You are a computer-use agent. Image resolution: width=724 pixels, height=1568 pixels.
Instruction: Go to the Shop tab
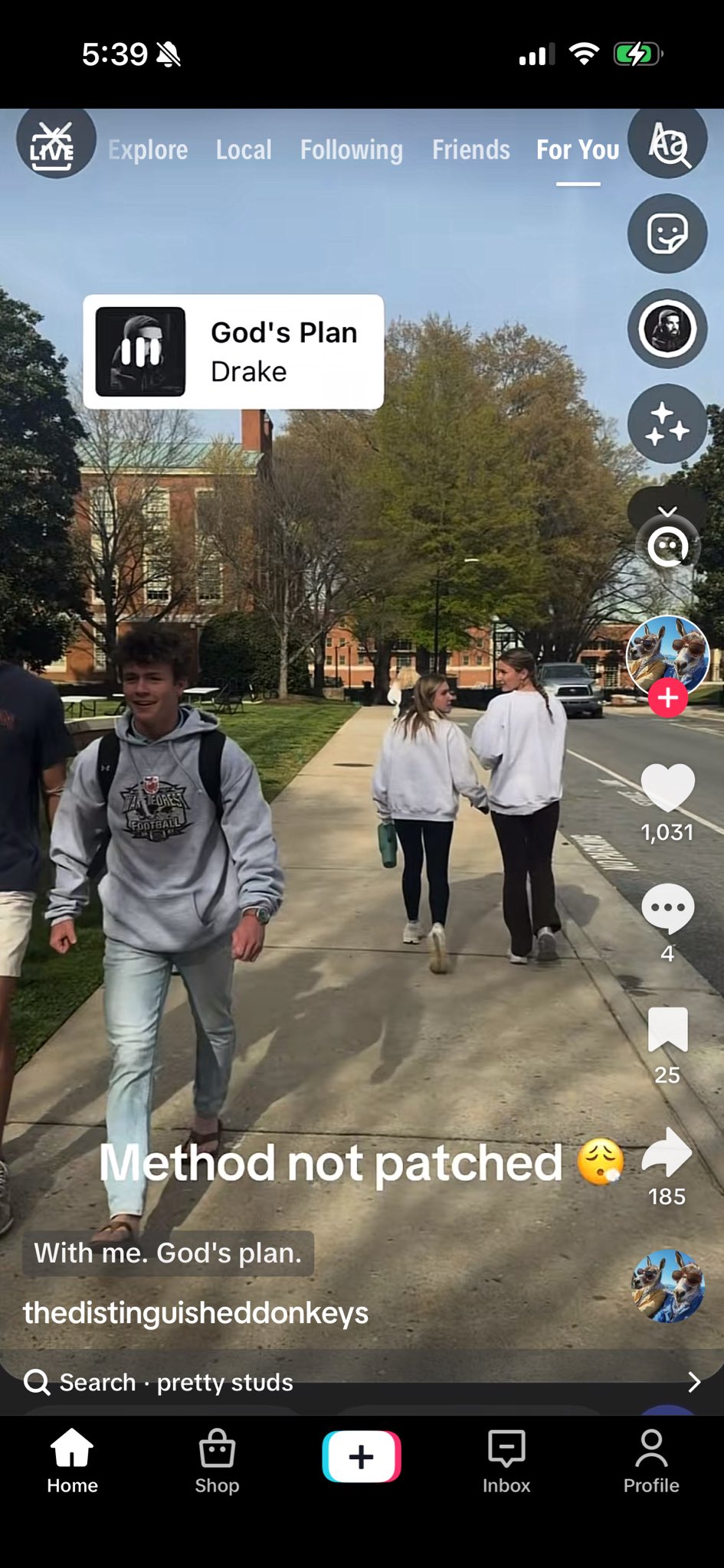click(217, 1461)
